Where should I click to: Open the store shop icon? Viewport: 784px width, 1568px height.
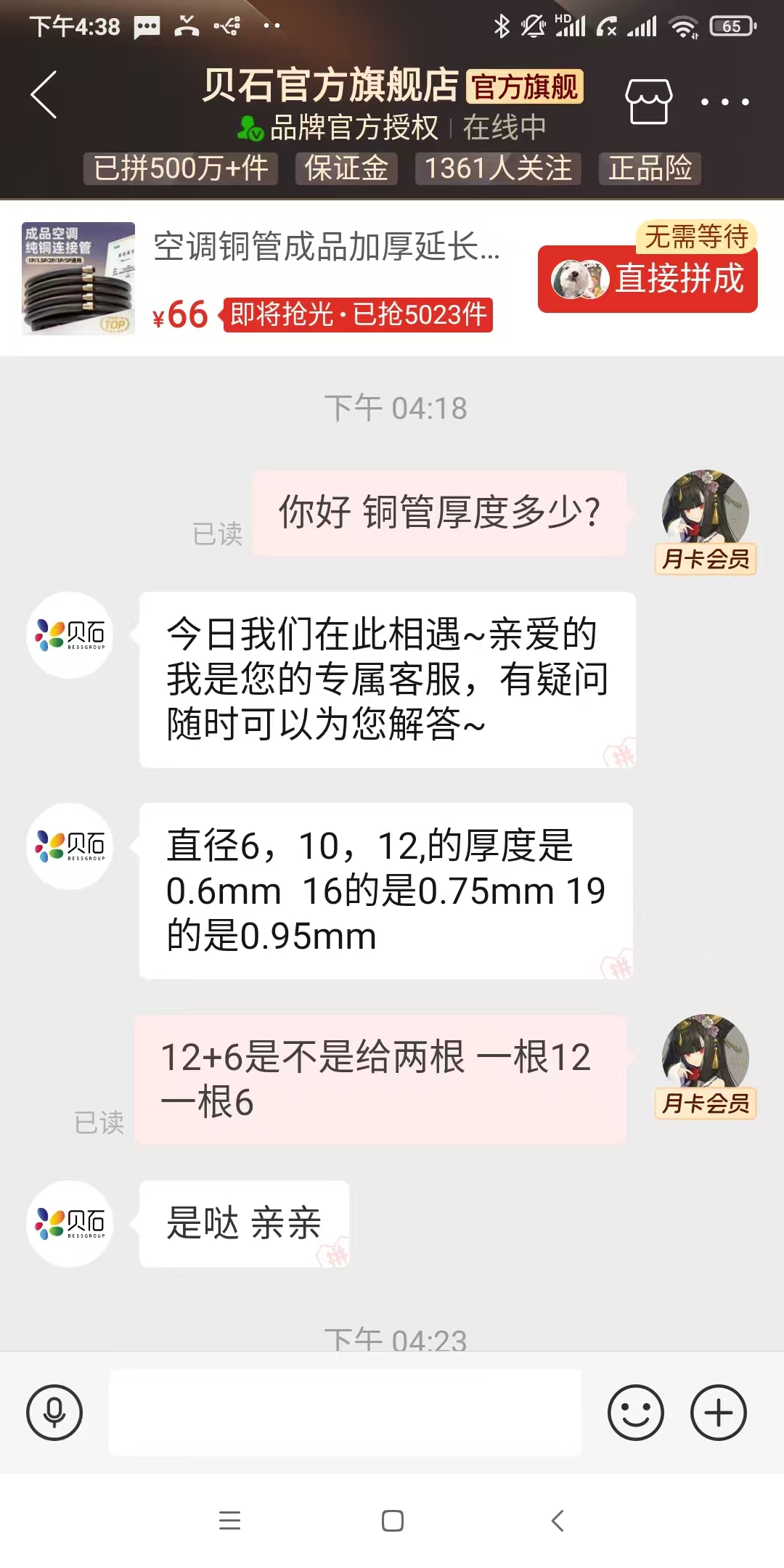click(x=648, y=101)
